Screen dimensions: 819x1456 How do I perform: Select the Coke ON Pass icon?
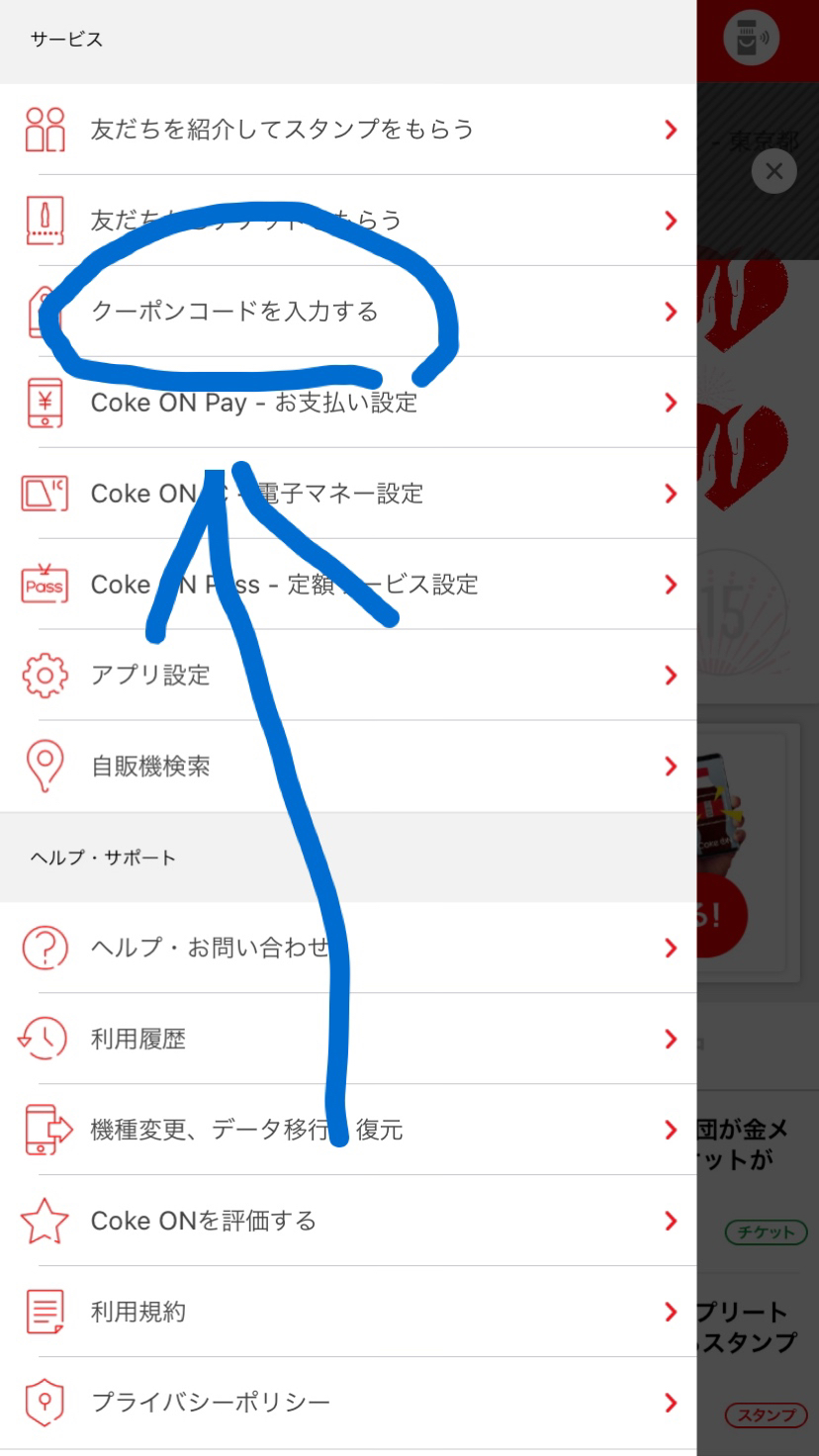pos(45,585)
